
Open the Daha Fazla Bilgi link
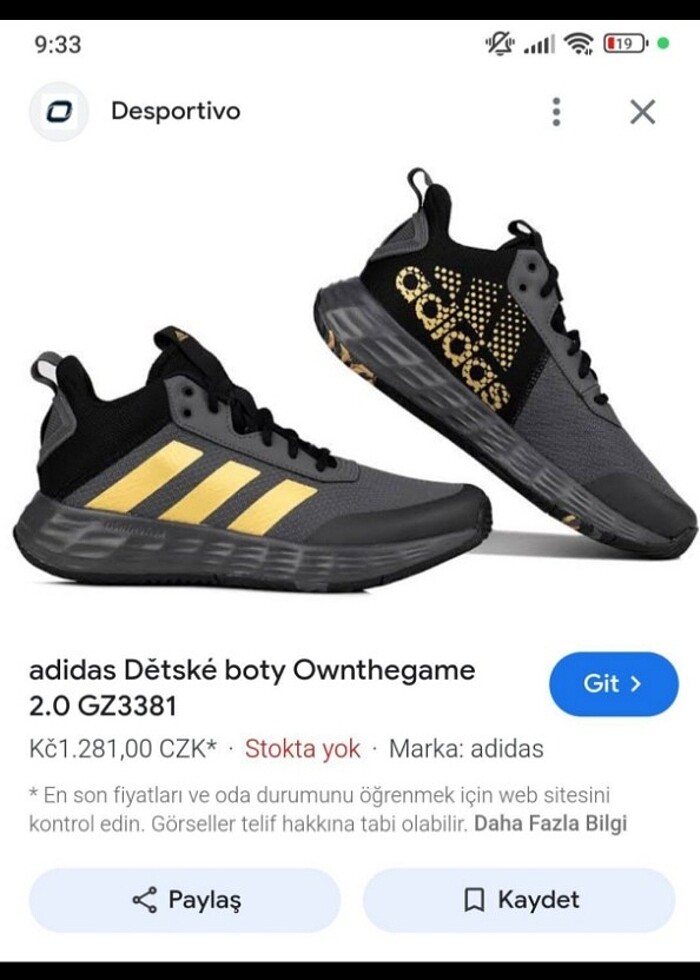[x=550, y=824]
